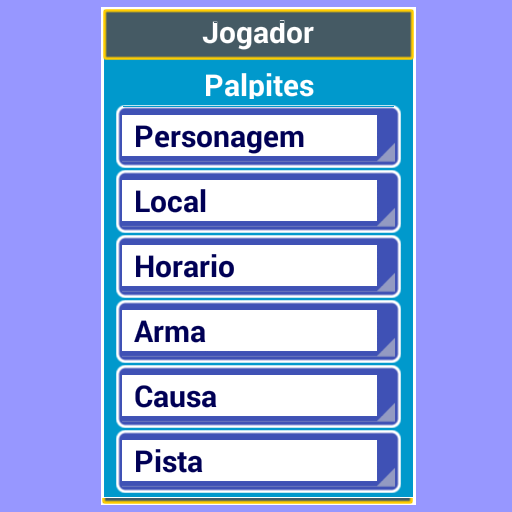Tap the Jogador header button
This screenshot has height=512, width=512.
tap(258, 34)
